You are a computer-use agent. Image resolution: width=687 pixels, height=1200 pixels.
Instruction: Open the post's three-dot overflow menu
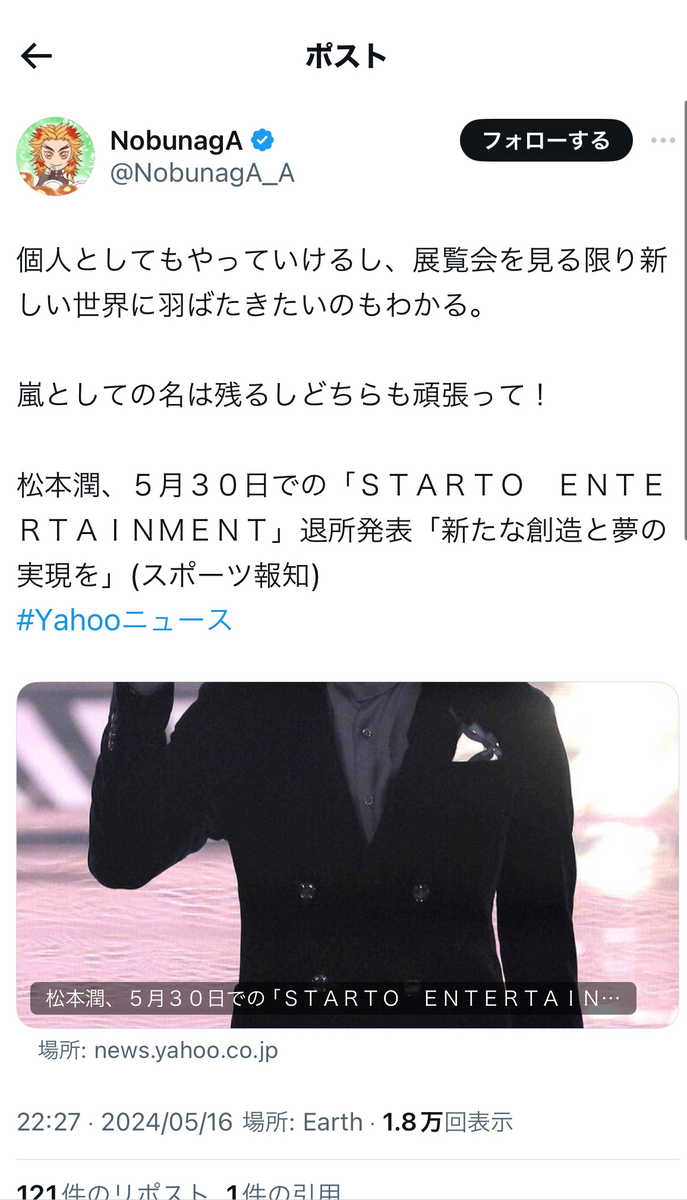click(x=662, y=141)
